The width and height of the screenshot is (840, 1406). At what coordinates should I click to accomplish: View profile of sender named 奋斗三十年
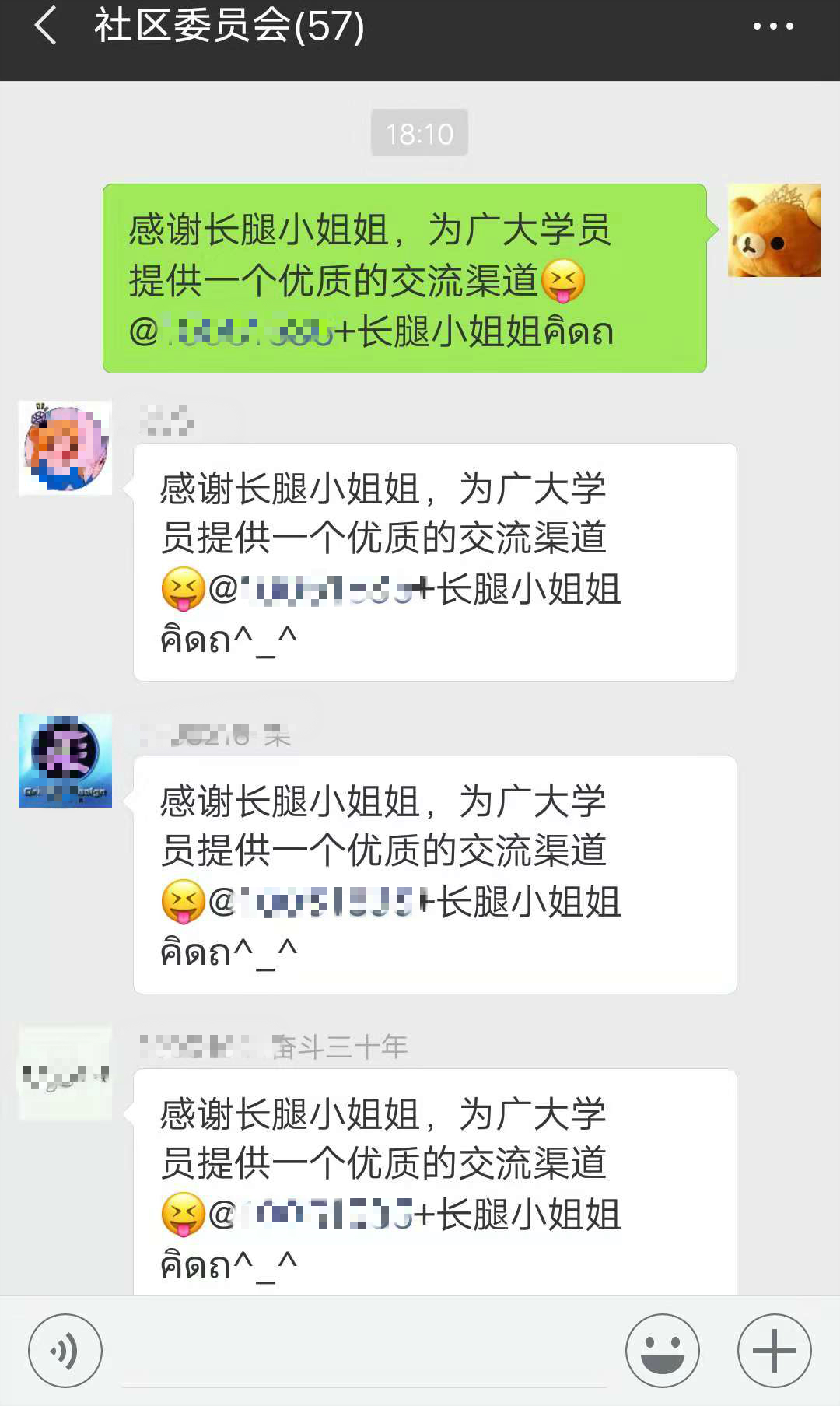point(65,1075)
